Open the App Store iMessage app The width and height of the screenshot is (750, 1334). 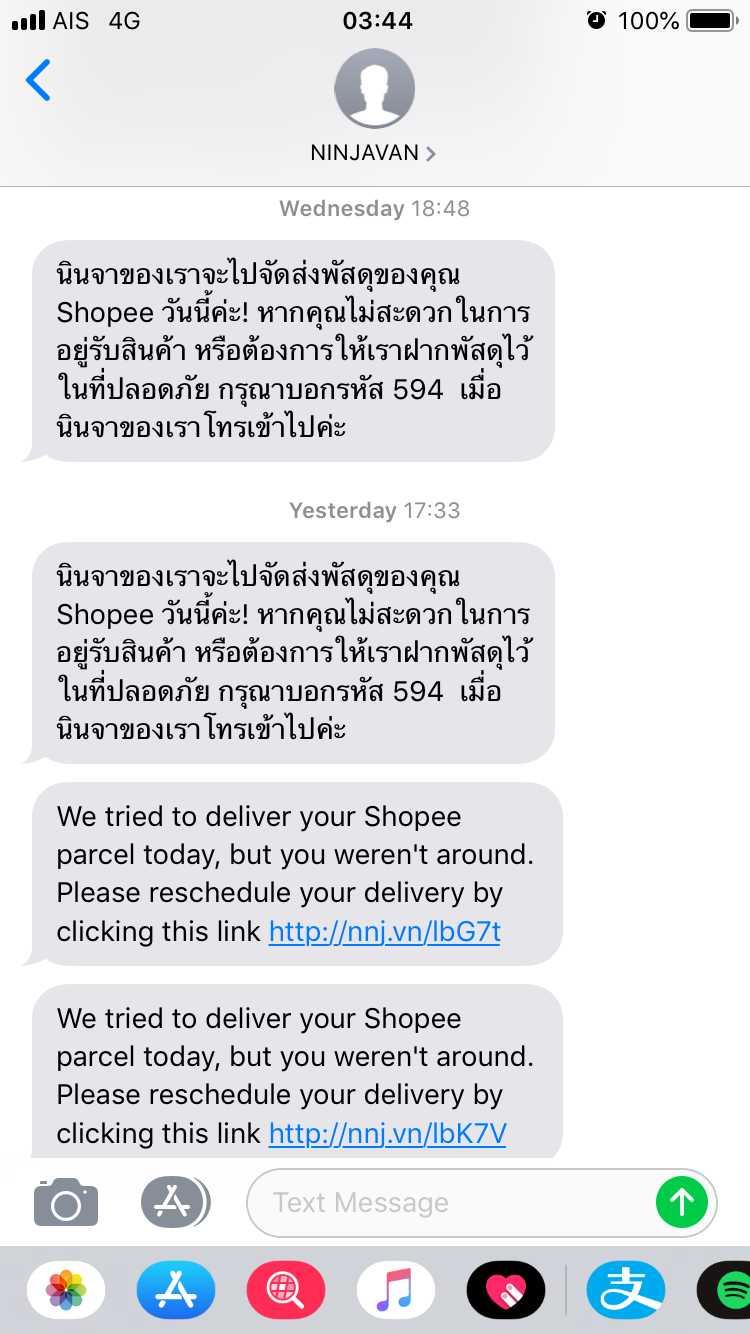pyautogui.click(x=176, y=1289)
